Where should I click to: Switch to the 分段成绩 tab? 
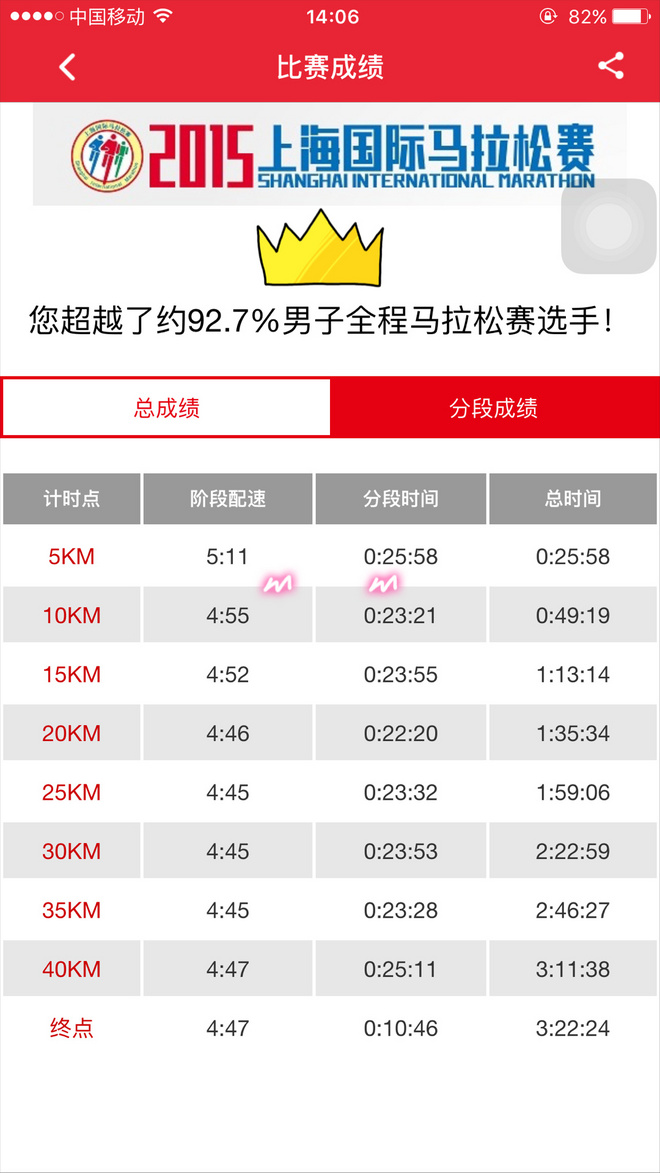(x=494, y=408)
